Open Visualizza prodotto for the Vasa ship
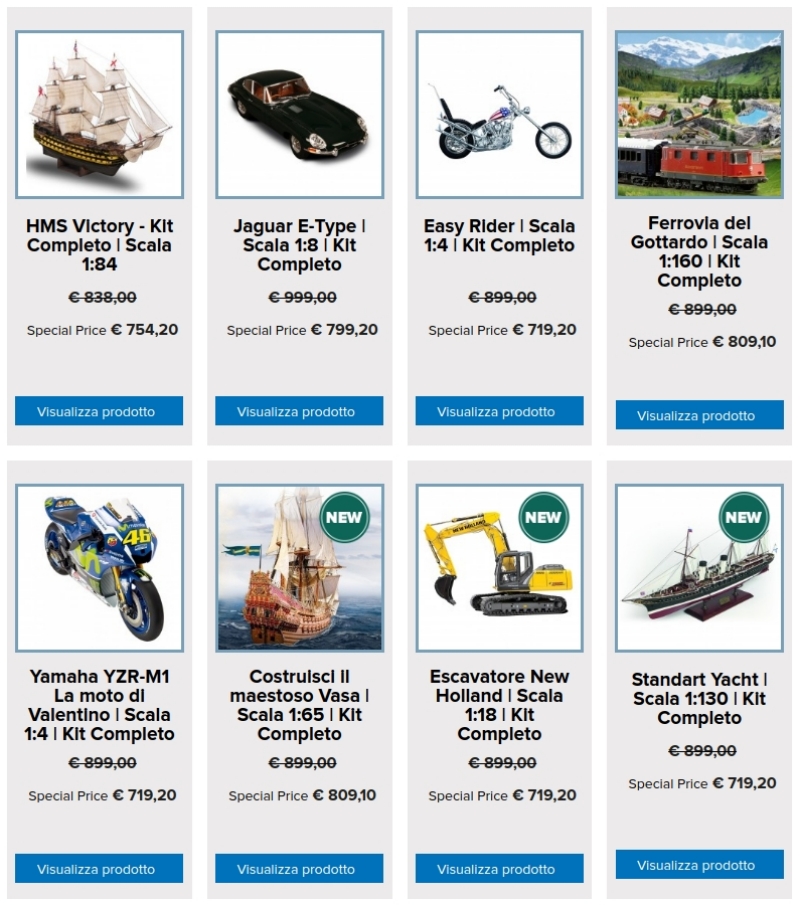Image resolution: width=800 pixels, height=905 pixels. point(299,868)
